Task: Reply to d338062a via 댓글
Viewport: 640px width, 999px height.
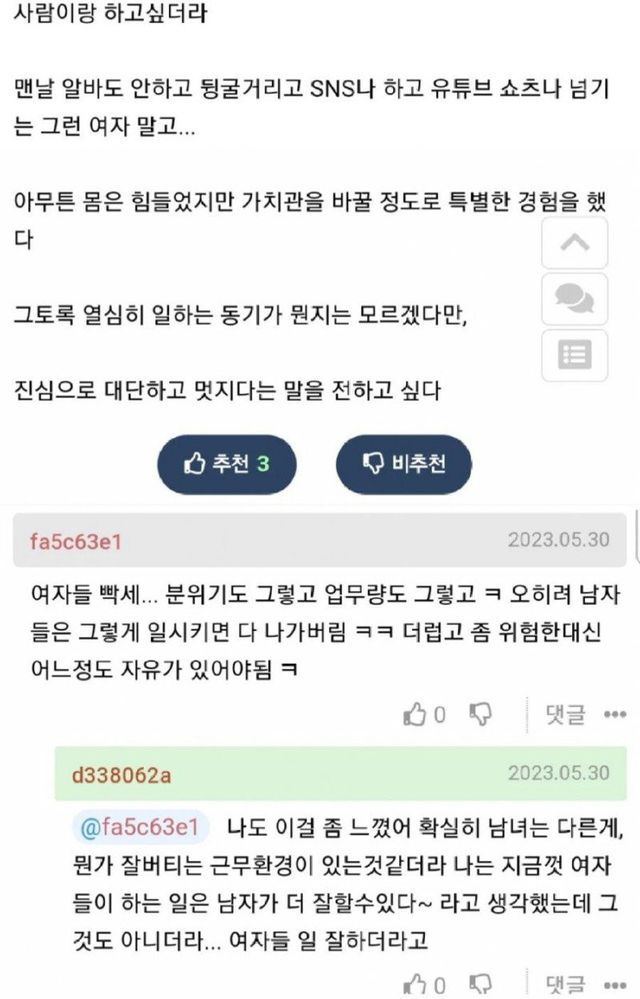Action: (565, 984)
